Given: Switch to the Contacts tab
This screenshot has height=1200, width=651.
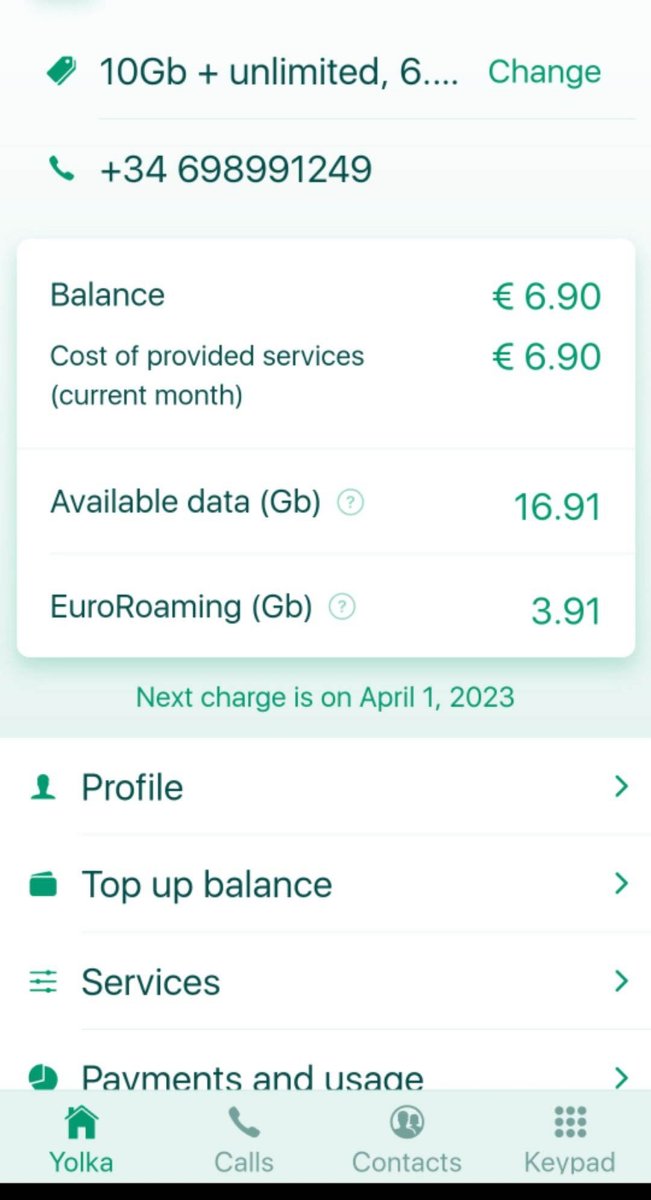Looking at the screenshot, I should tap(407, 1138).
